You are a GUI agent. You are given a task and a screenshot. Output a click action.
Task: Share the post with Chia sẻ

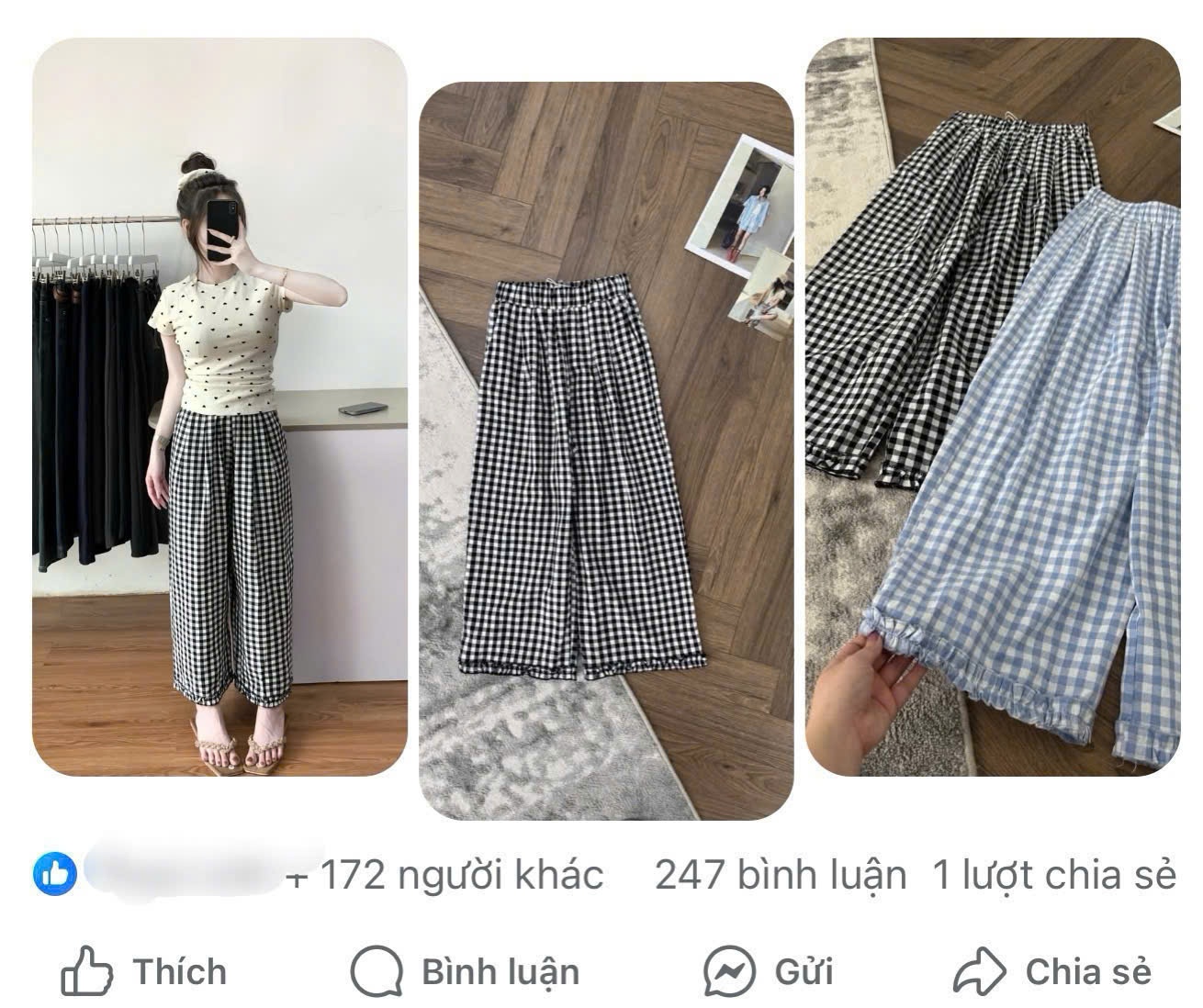tap(1052, 971)
